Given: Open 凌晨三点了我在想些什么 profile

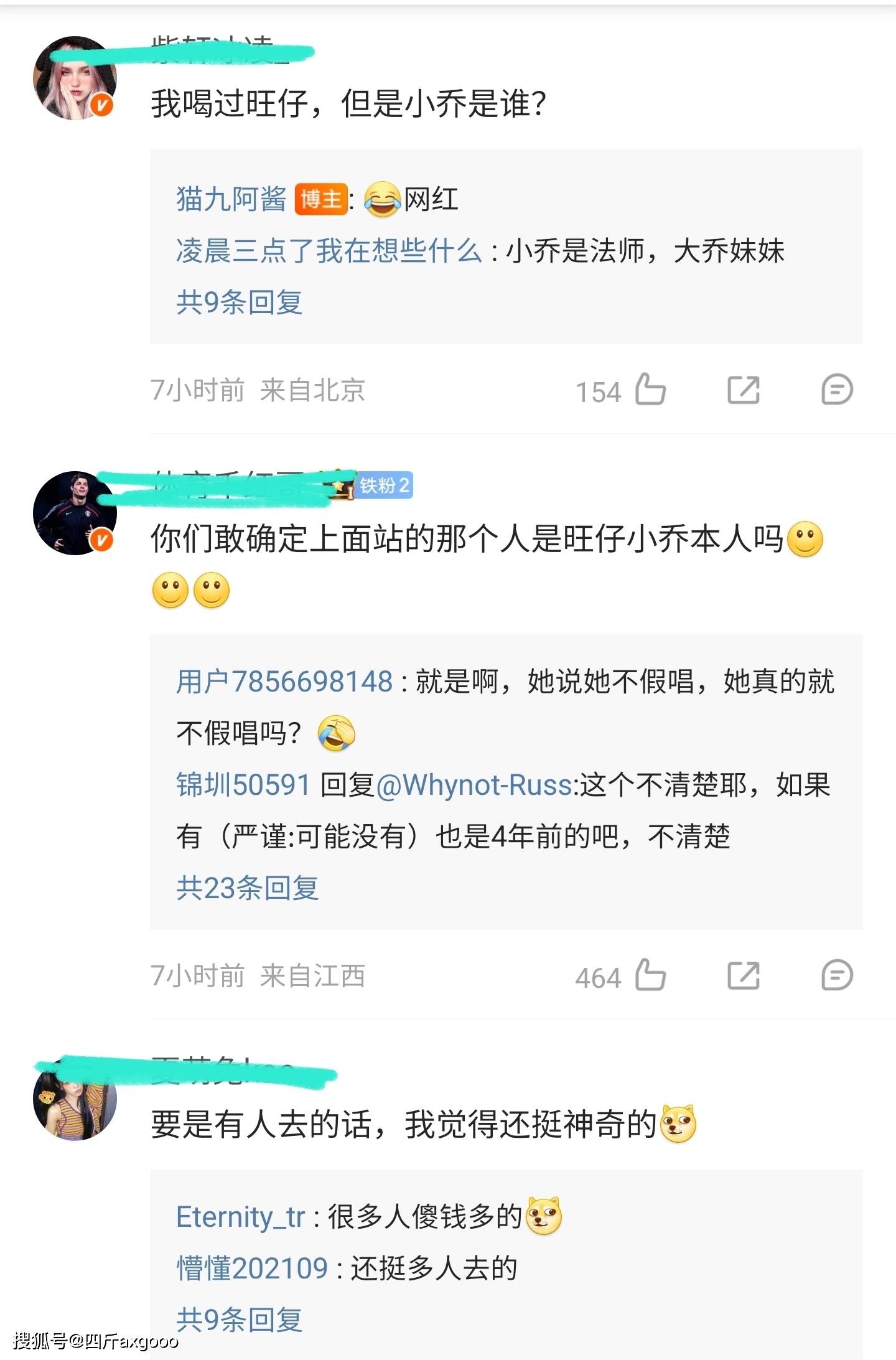Looking at the screenshot, I should click(329, 251).
